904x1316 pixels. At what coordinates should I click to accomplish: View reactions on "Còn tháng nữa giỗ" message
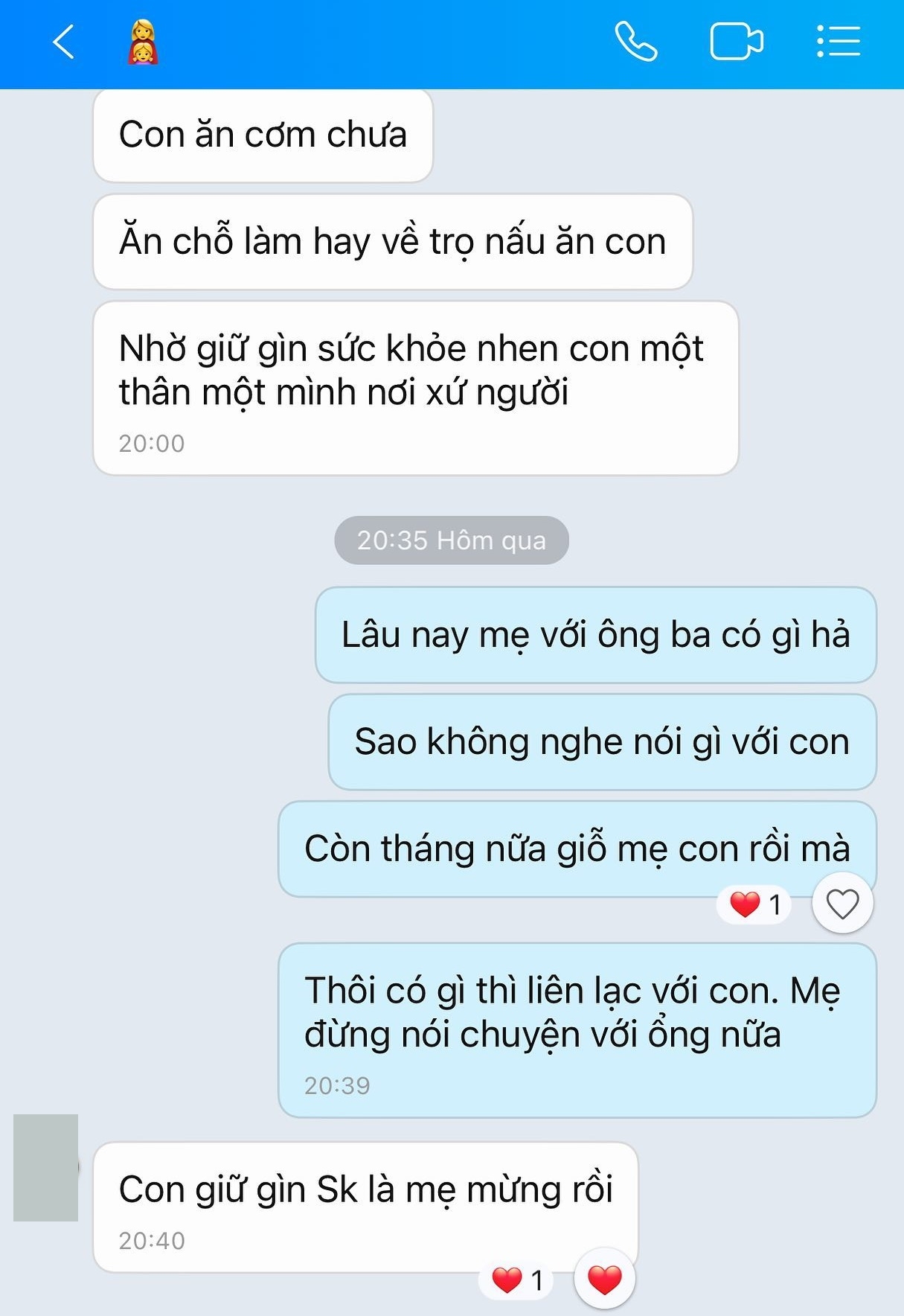click(x=754, y=904)
